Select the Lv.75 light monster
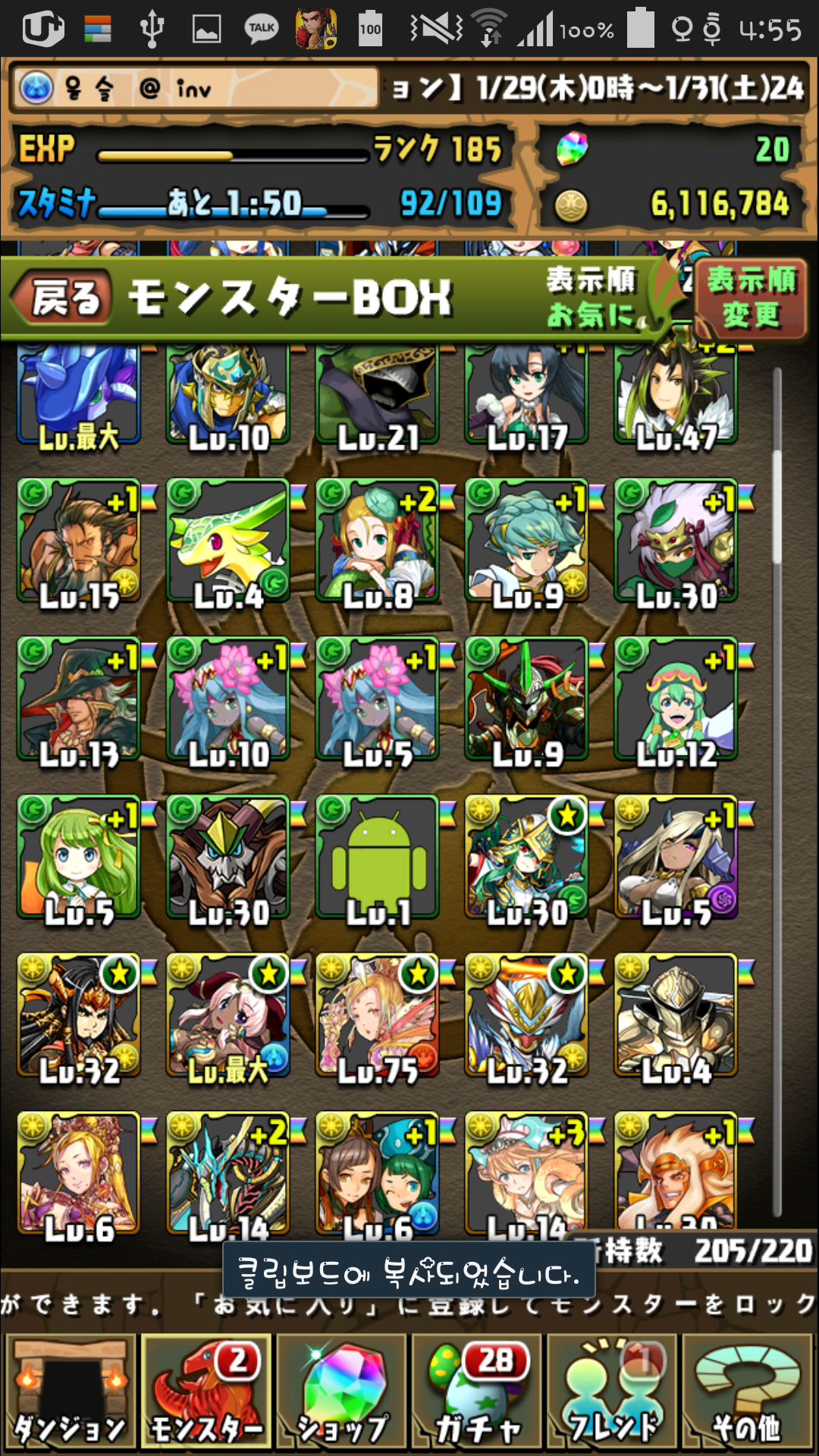Screen dimensions: 819x1456 coord(378,1016)
